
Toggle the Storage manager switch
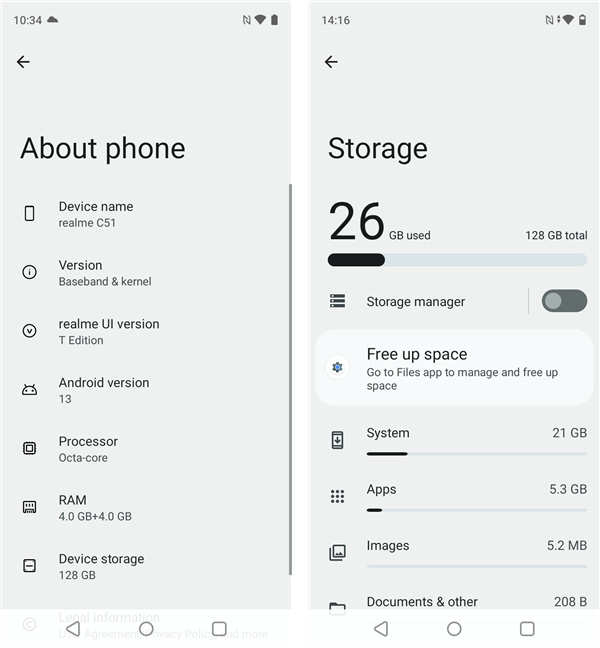point(563,301)
